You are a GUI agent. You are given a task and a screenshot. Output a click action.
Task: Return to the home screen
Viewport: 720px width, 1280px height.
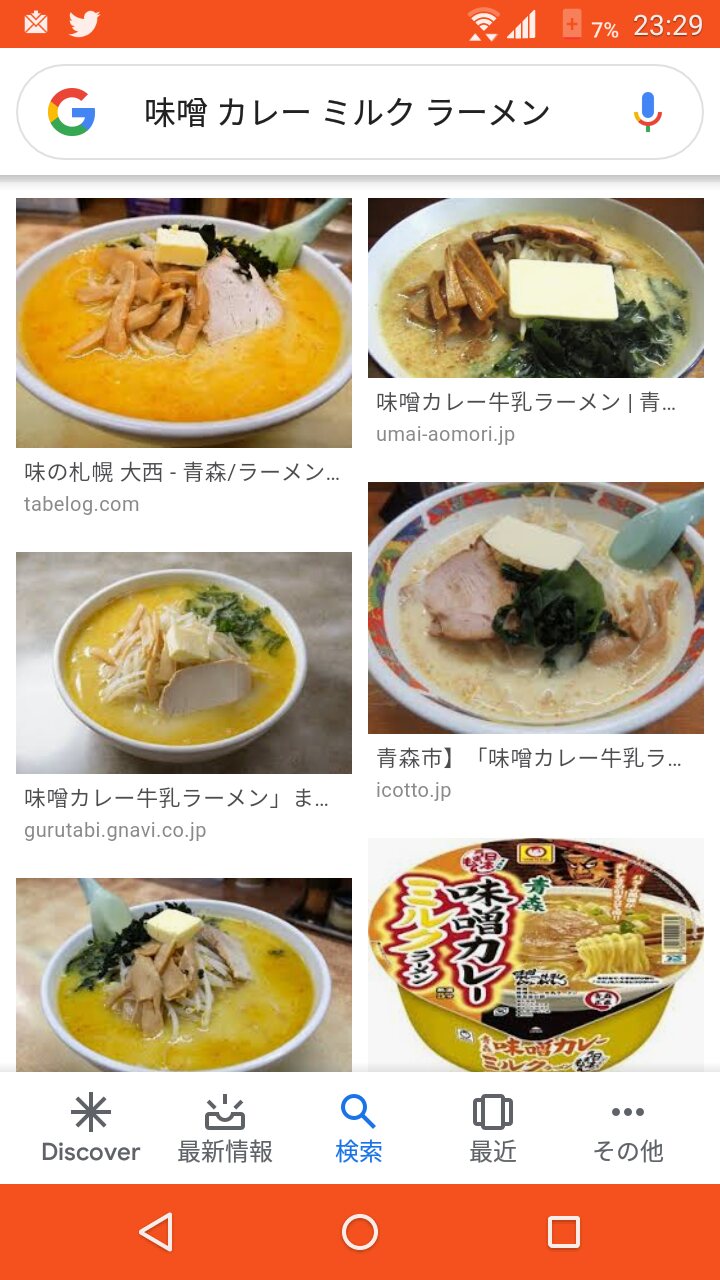pos(360,1232)
